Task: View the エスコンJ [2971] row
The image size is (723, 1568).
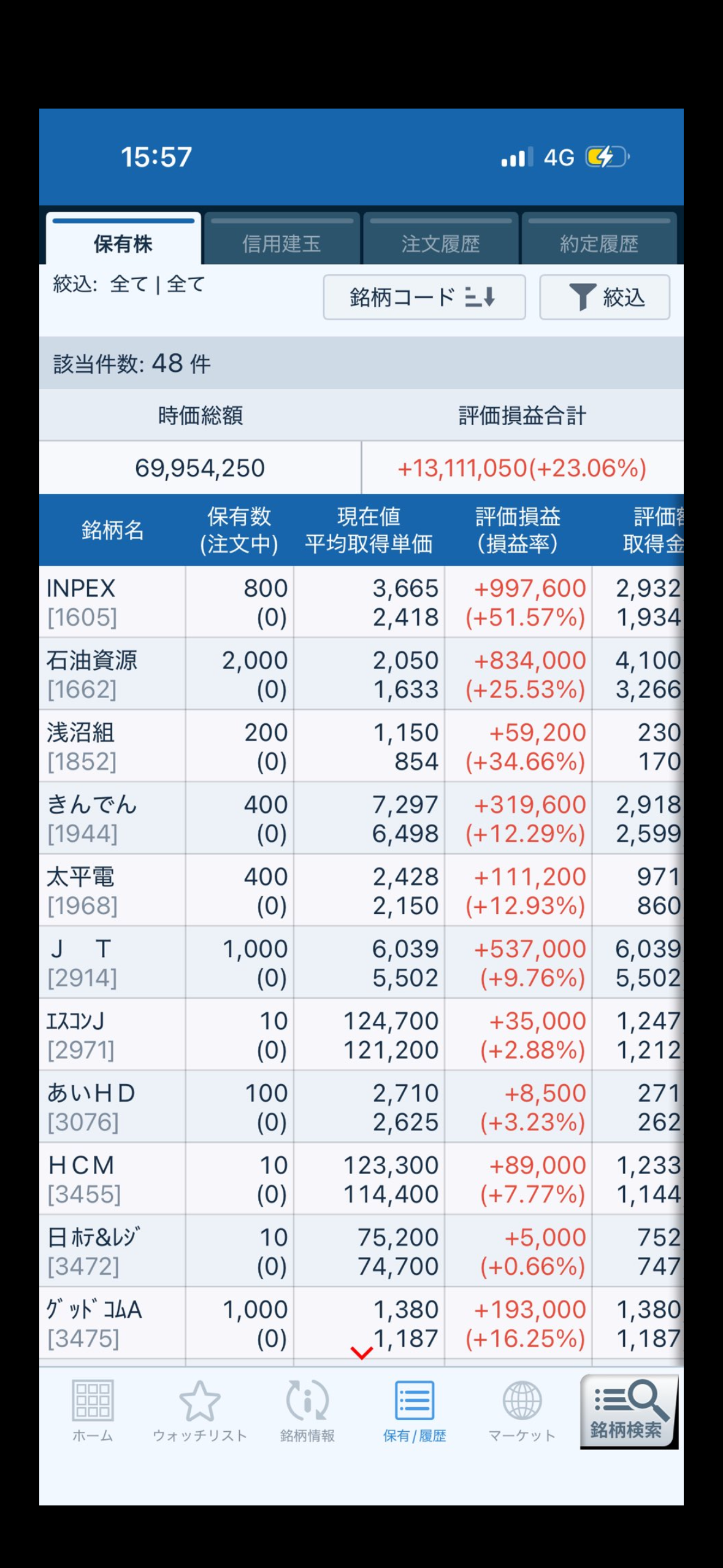Action: (x=112, y=1034)
